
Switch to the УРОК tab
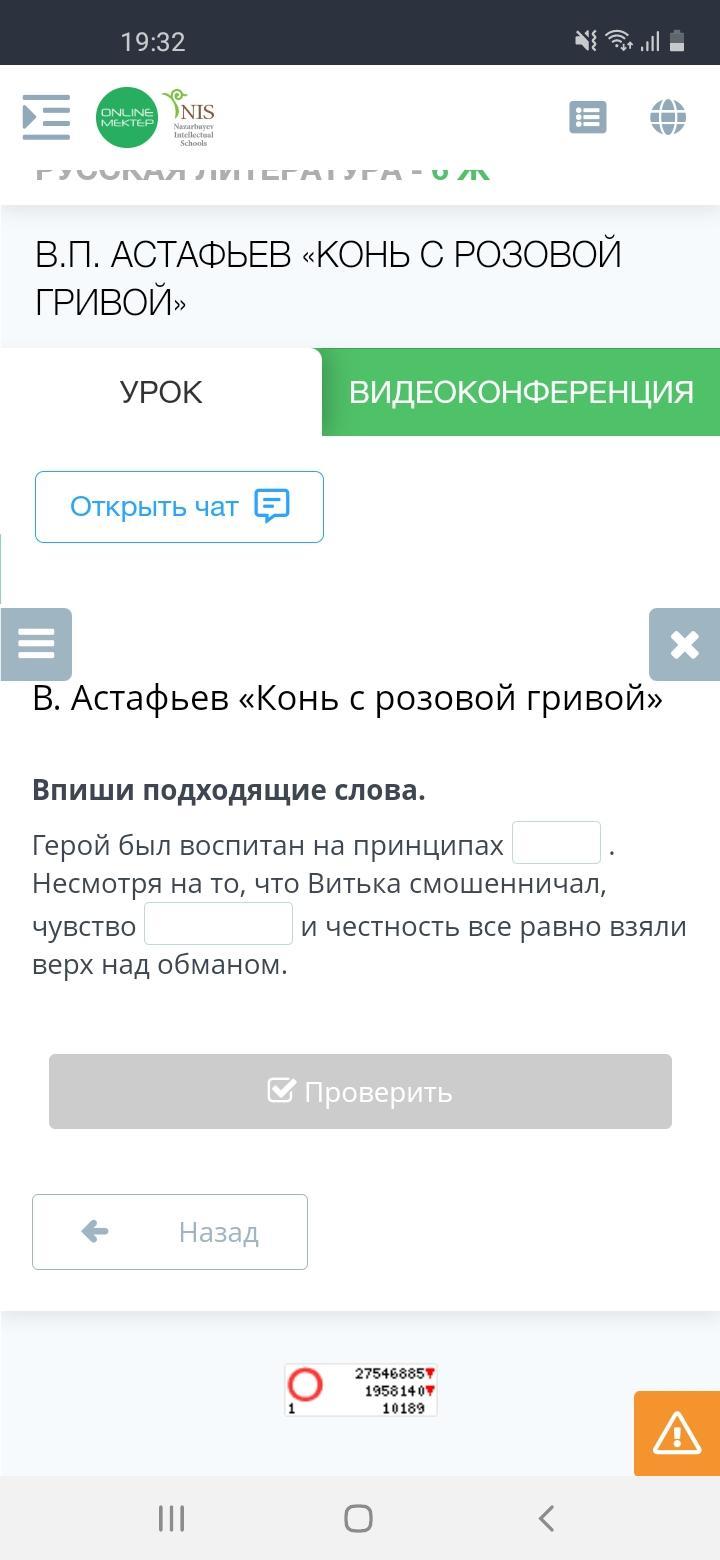[161, 392]
